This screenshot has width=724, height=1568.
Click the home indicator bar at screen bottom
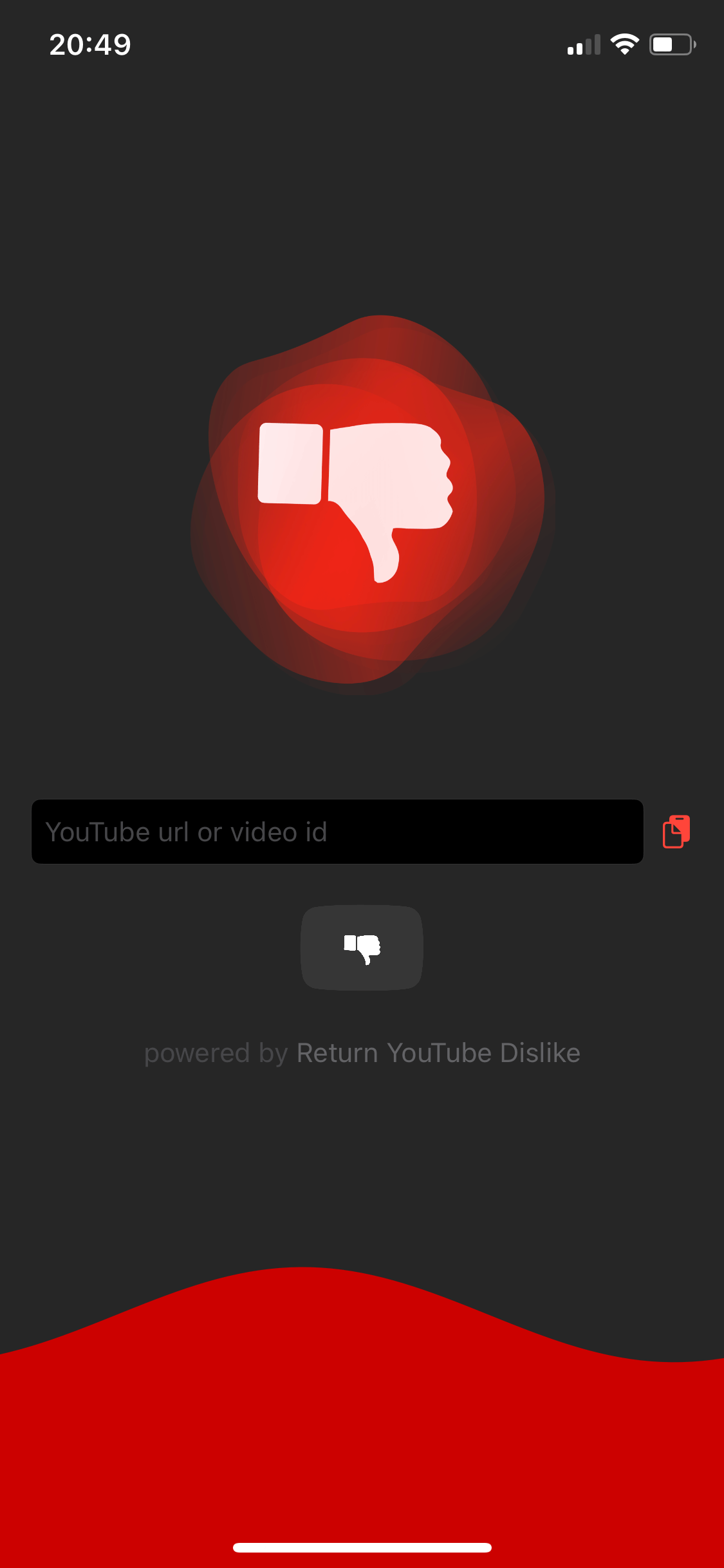[362, 1547]
